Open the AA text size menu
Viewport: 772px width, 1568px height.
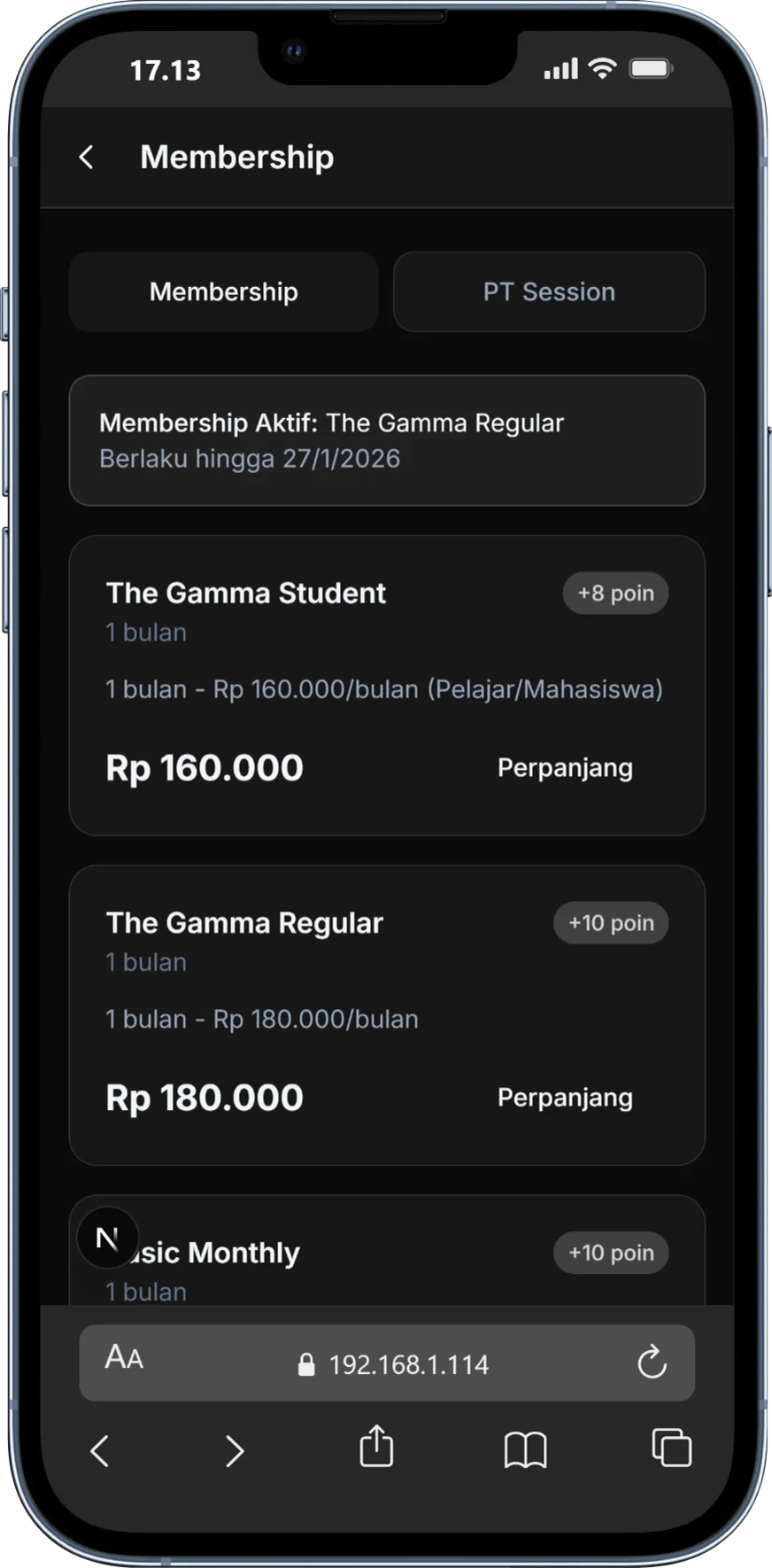(x=124, y=1357)
